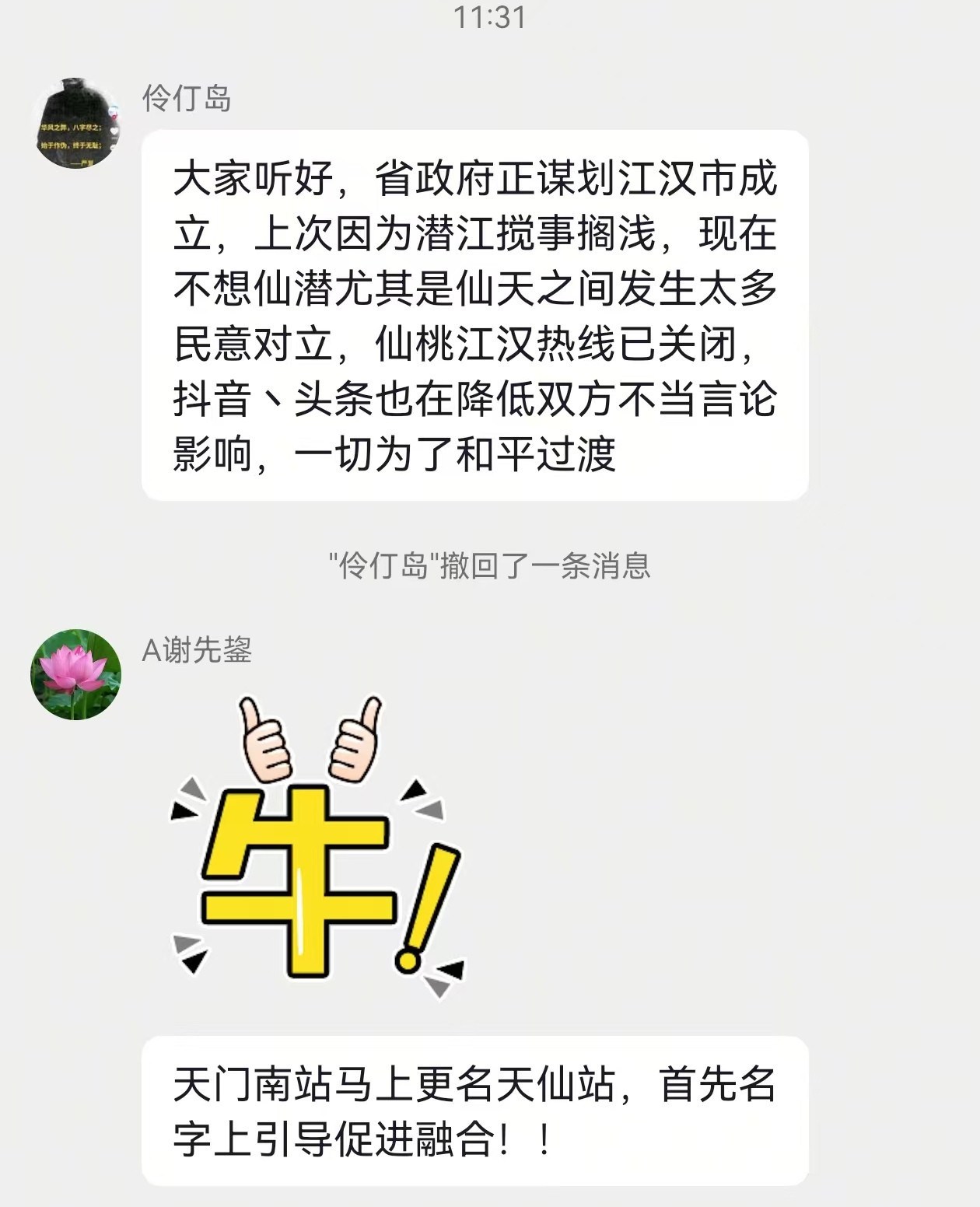This screenshot has height=1207, width=980.
Task: Open A谢先鋆's profile via the lotus avatar
Action: tap(76, 674)
